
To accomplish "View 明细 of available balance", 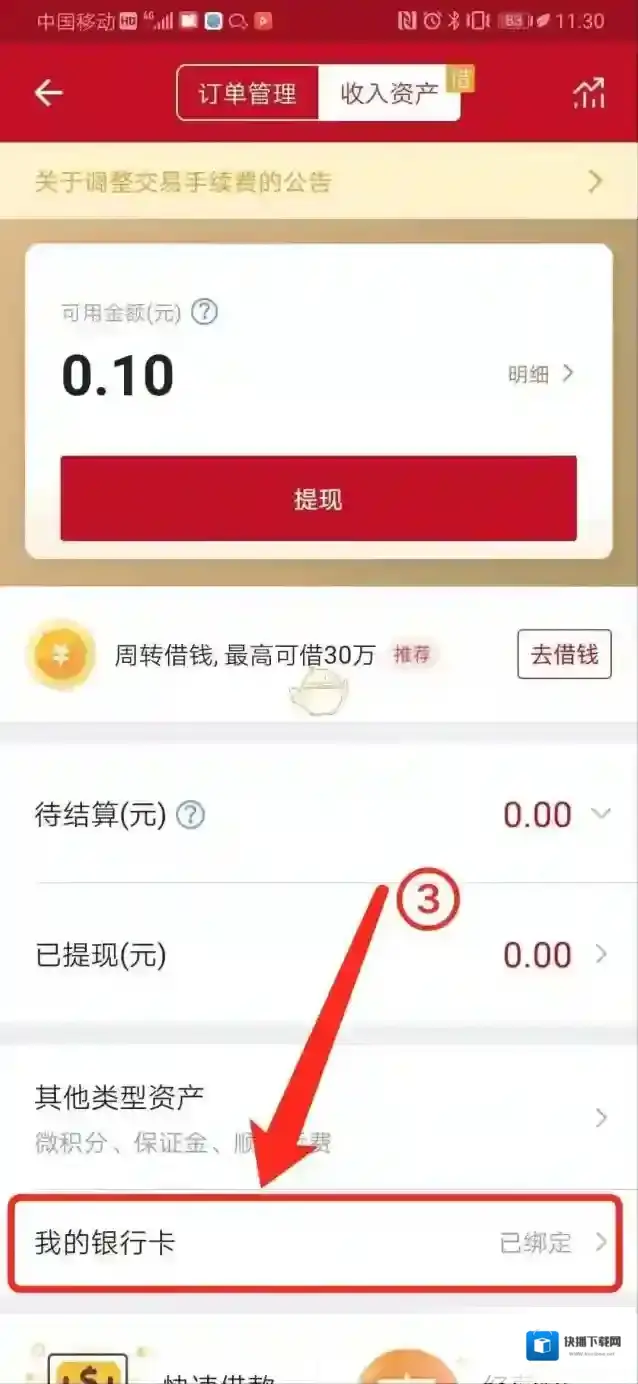I will coord(541,374).
